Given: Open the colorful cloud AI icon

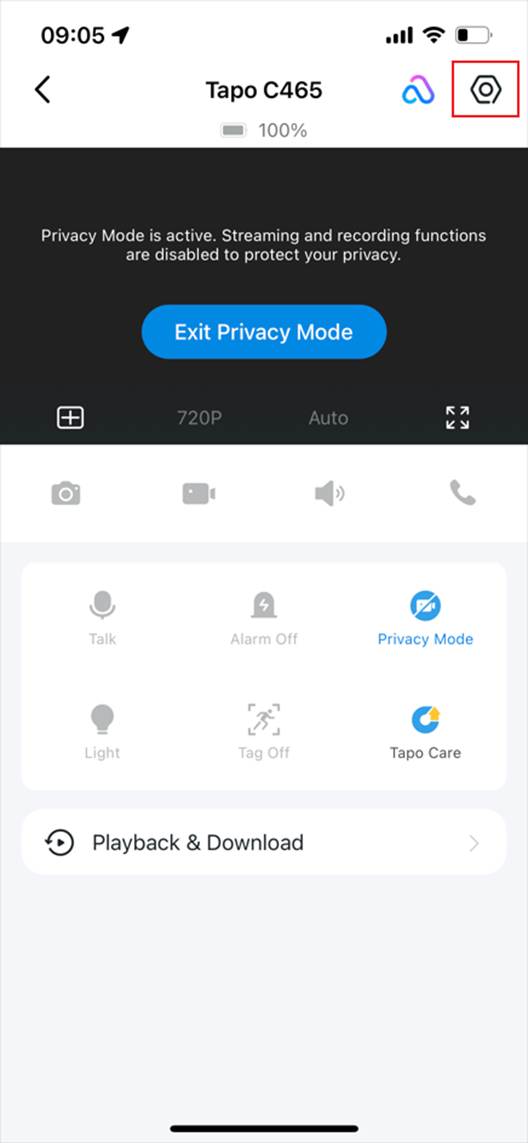Looking at the screenshot, I should pos(419,91).
